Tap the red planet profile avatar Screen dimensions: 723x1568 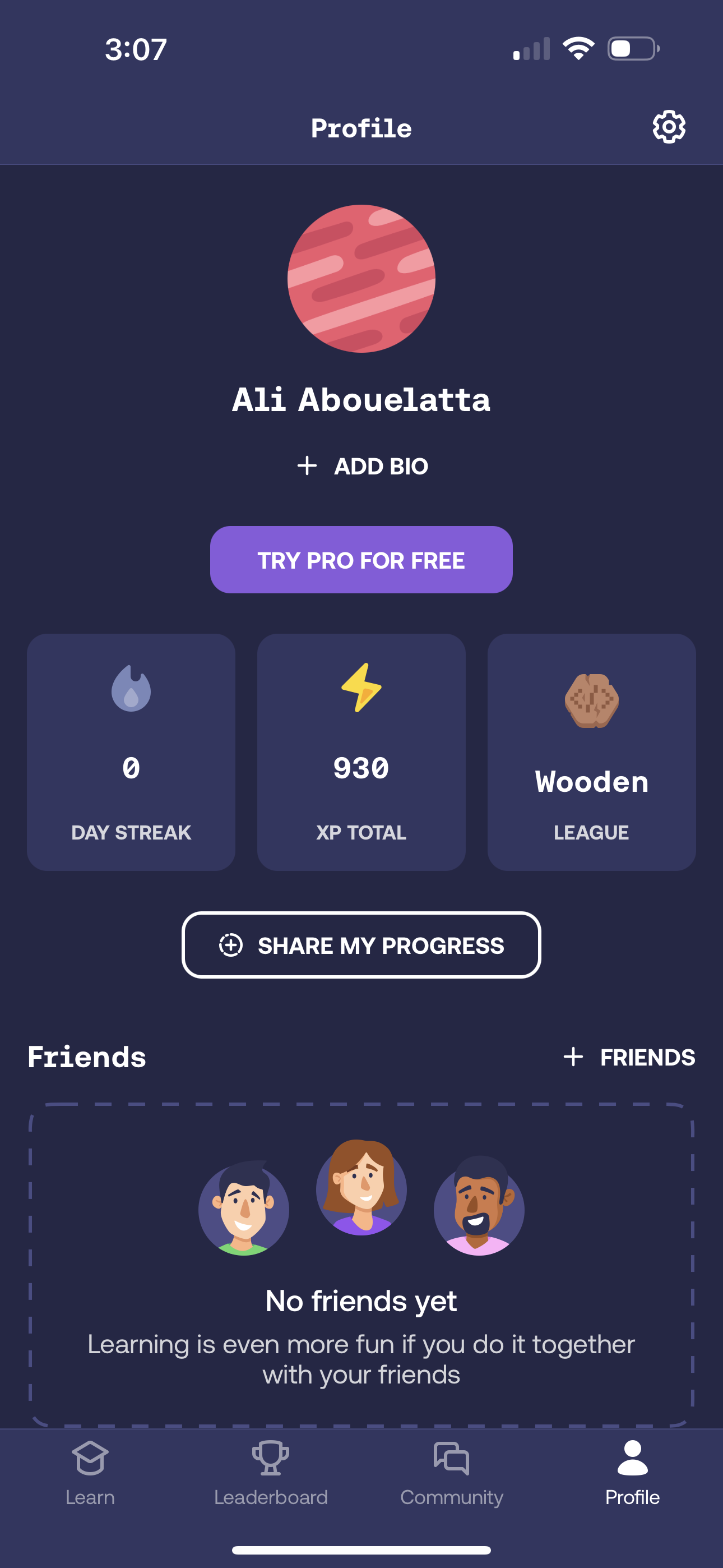click(361, 278)
